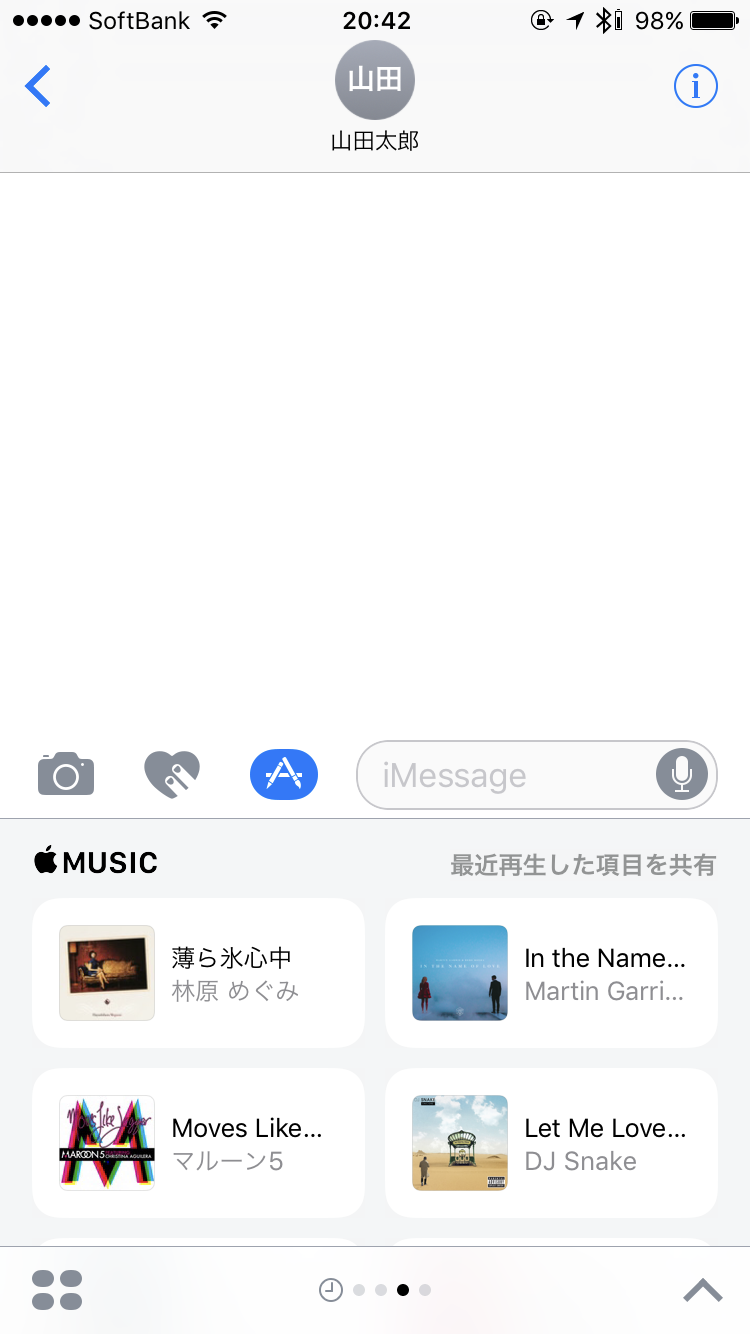Image resolution: width=750 pixels, height=1334 pixels.
Task: Tap the iMessage apps button
Action: 284,774
